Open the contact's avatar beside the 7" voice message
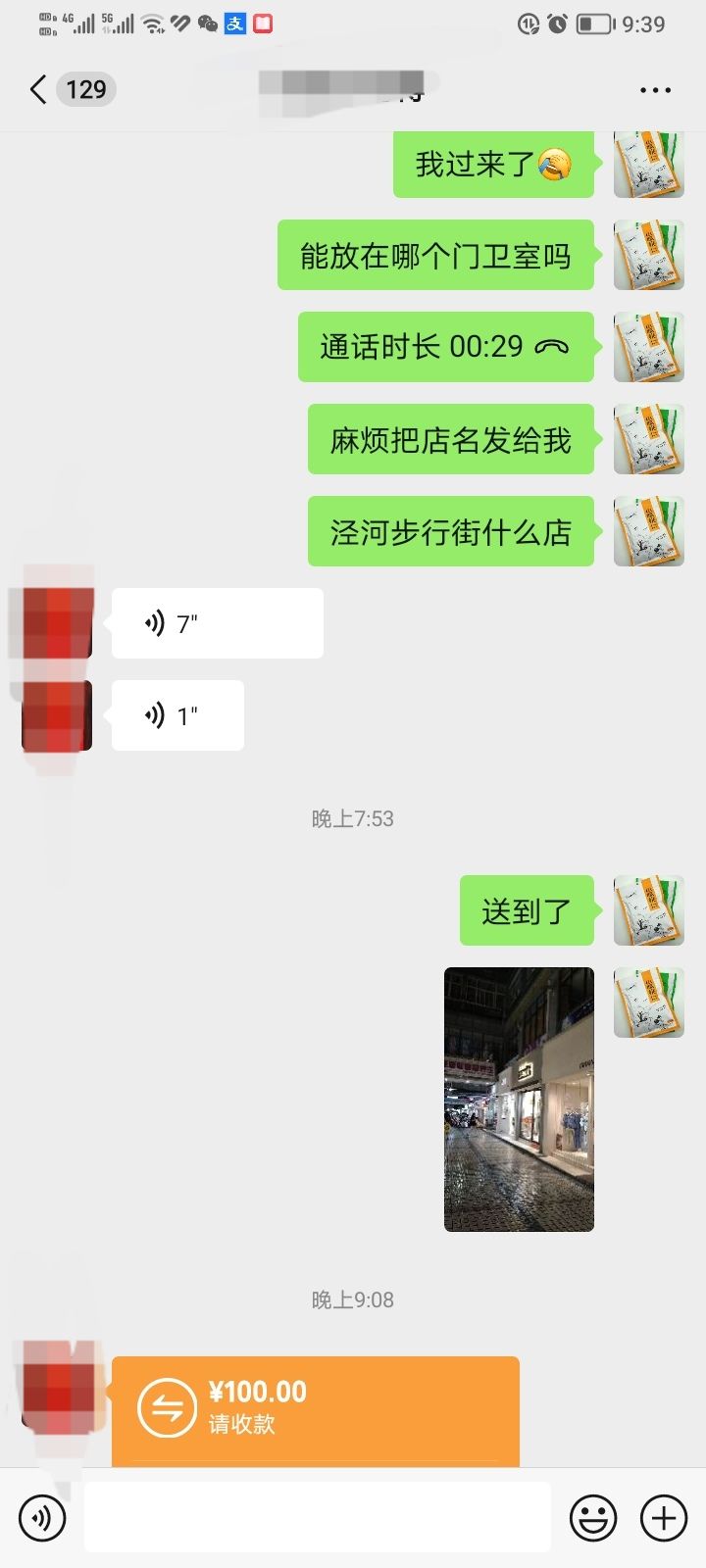This screenshot has width=706, height=1568. click(57, 623)
